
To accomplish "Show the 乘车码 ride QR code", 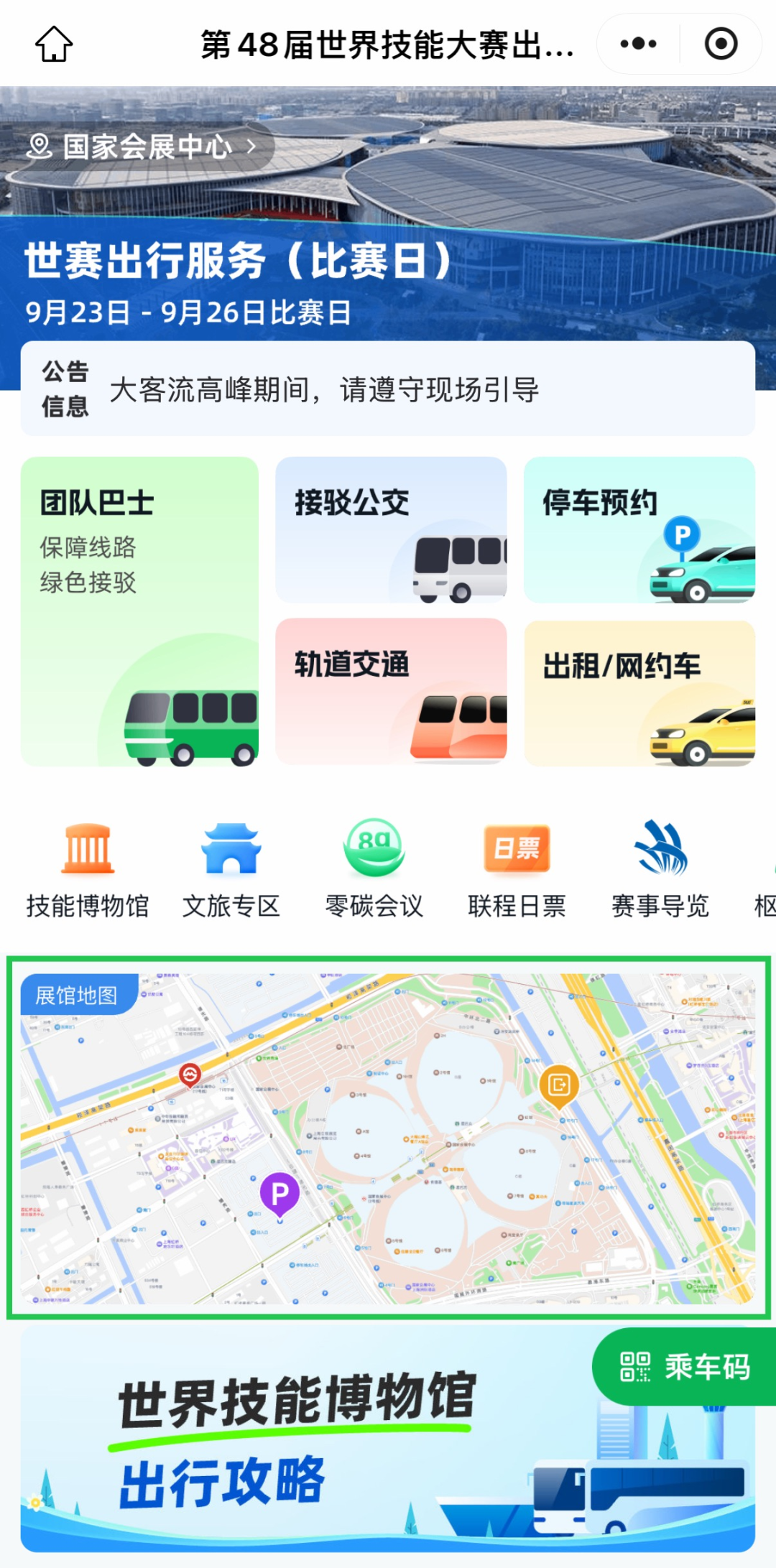I will 684,1366.
